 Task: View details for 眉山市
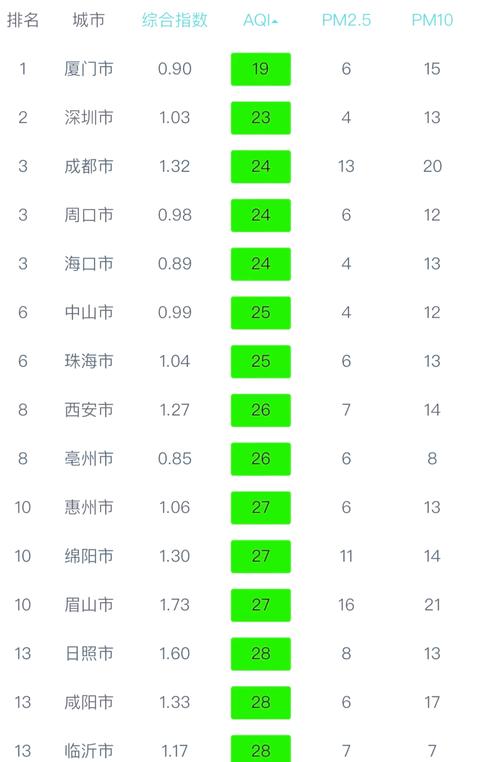[x=250, y=605]
